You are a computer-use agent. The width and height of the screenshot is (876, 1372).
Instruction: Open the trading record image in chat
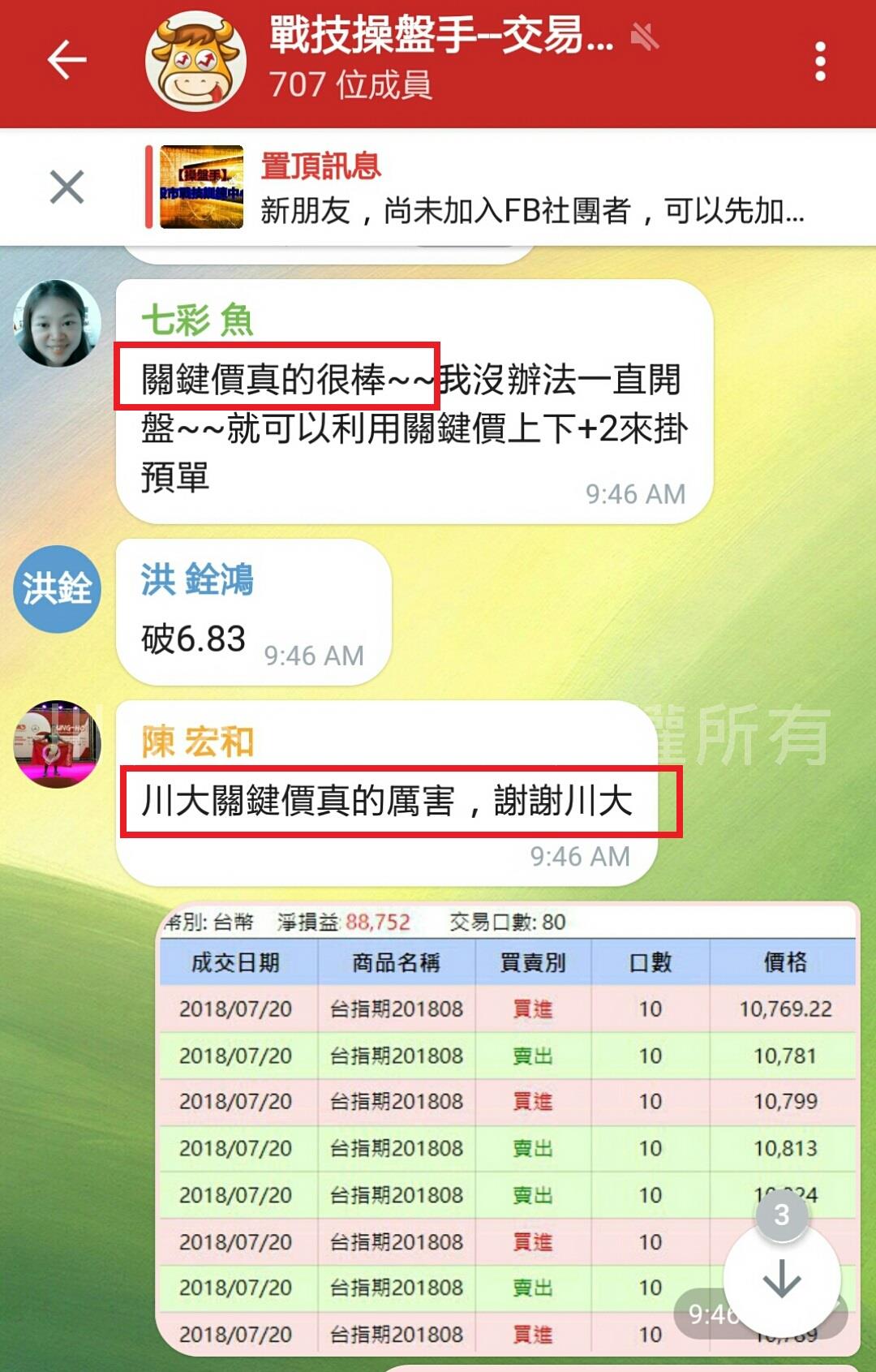point(454,1128)
